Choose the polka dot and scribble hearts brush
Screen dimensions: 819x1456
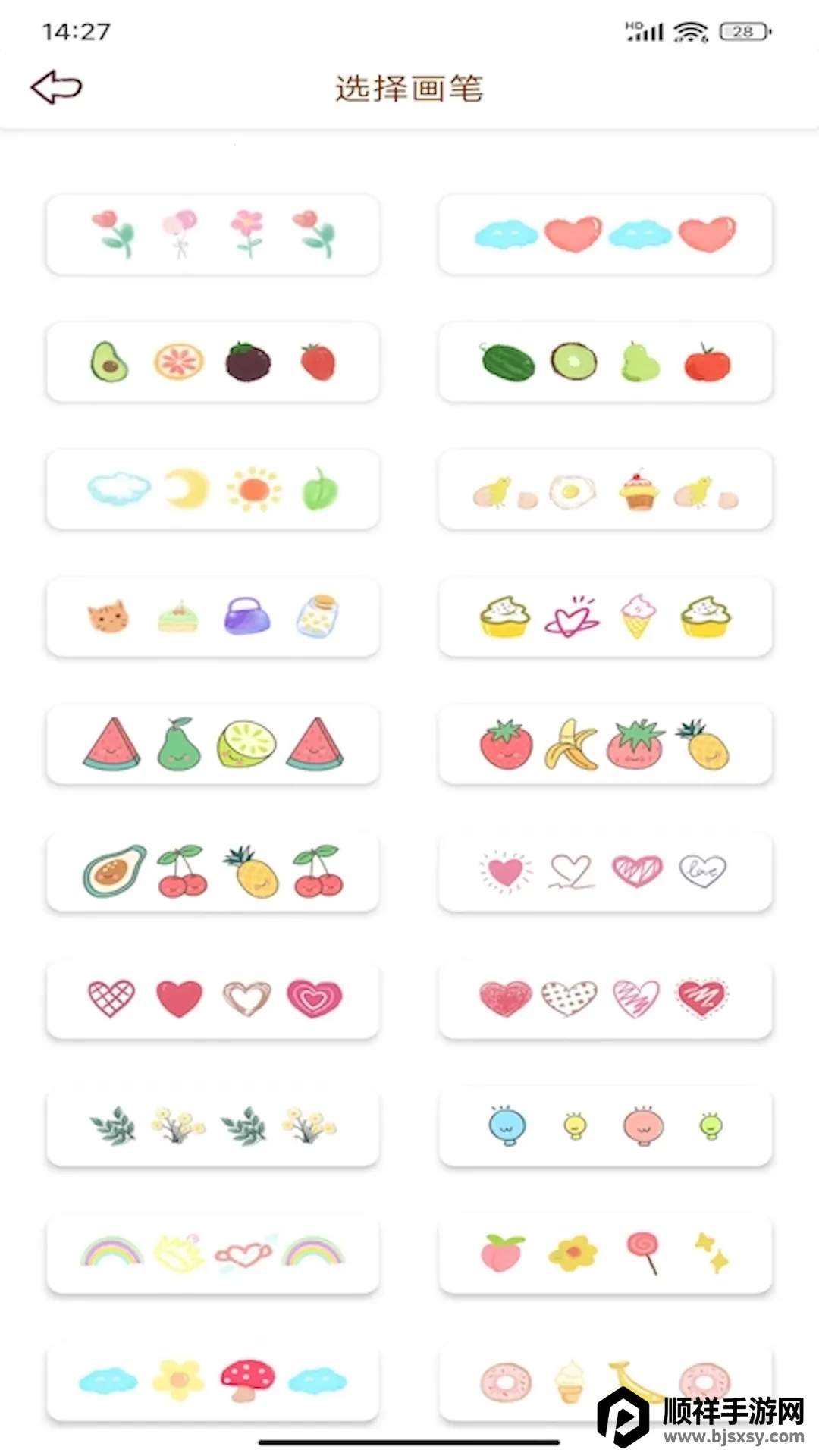click(x=605, y=999)
